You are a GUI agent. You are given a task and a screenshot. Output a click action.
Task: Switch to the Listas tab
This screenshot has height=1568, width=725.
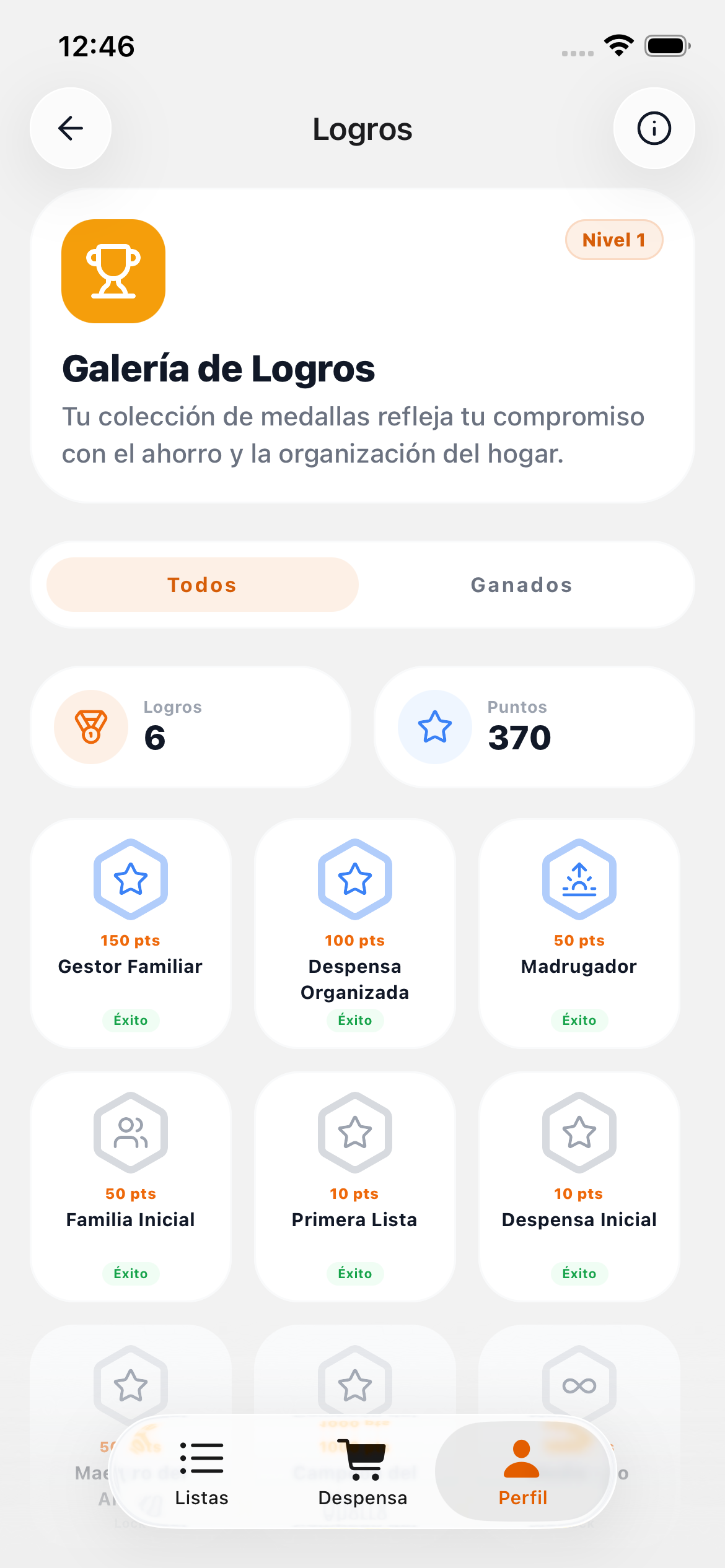coord(202,1473)
